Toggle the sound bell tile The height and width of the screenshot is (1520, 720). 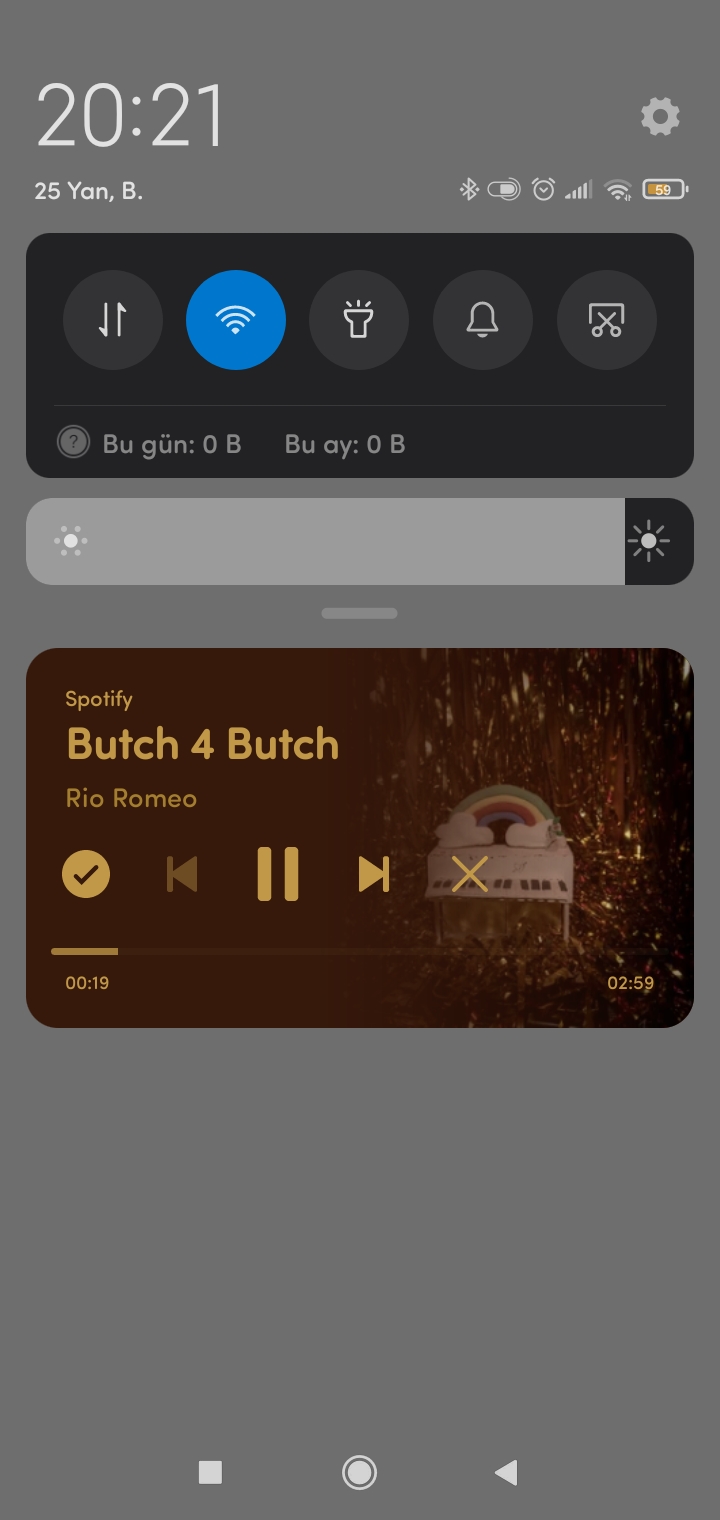tap(483, 320)
